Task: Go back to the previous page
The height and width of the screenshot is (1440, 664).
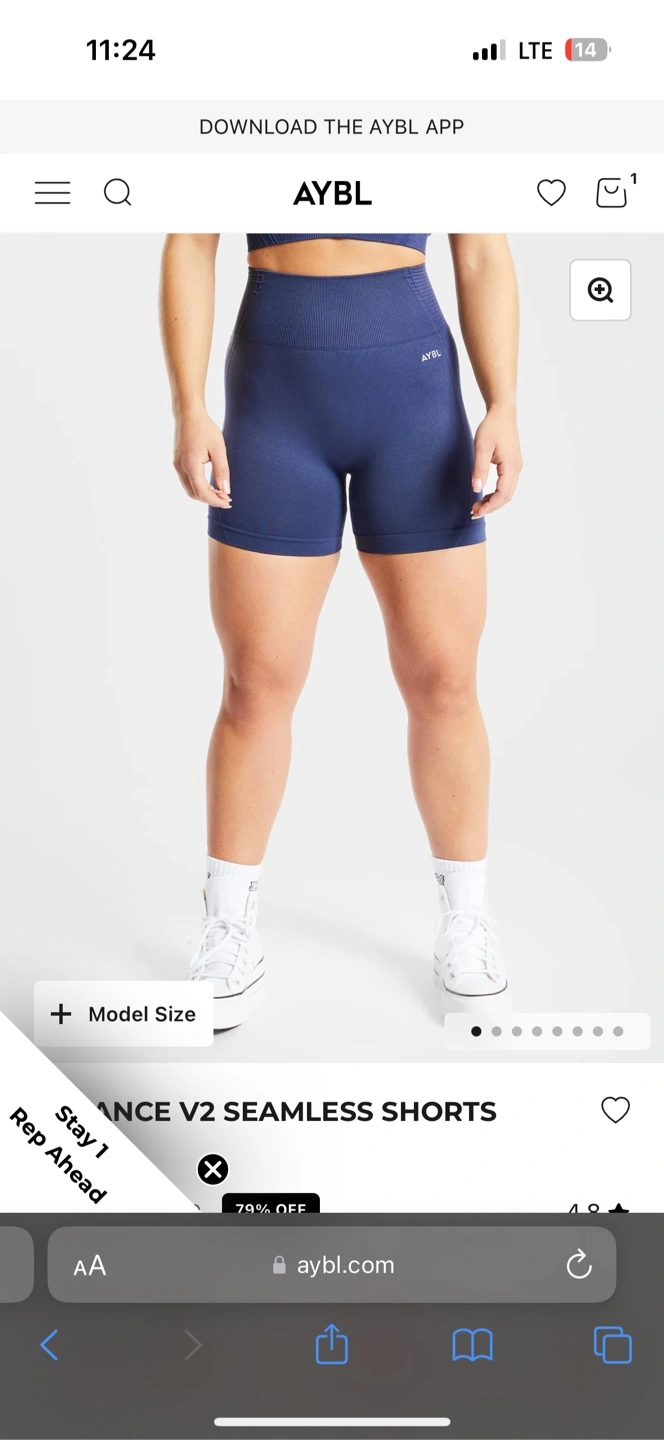Action: pyautogui.click(x=49, y=1345)
